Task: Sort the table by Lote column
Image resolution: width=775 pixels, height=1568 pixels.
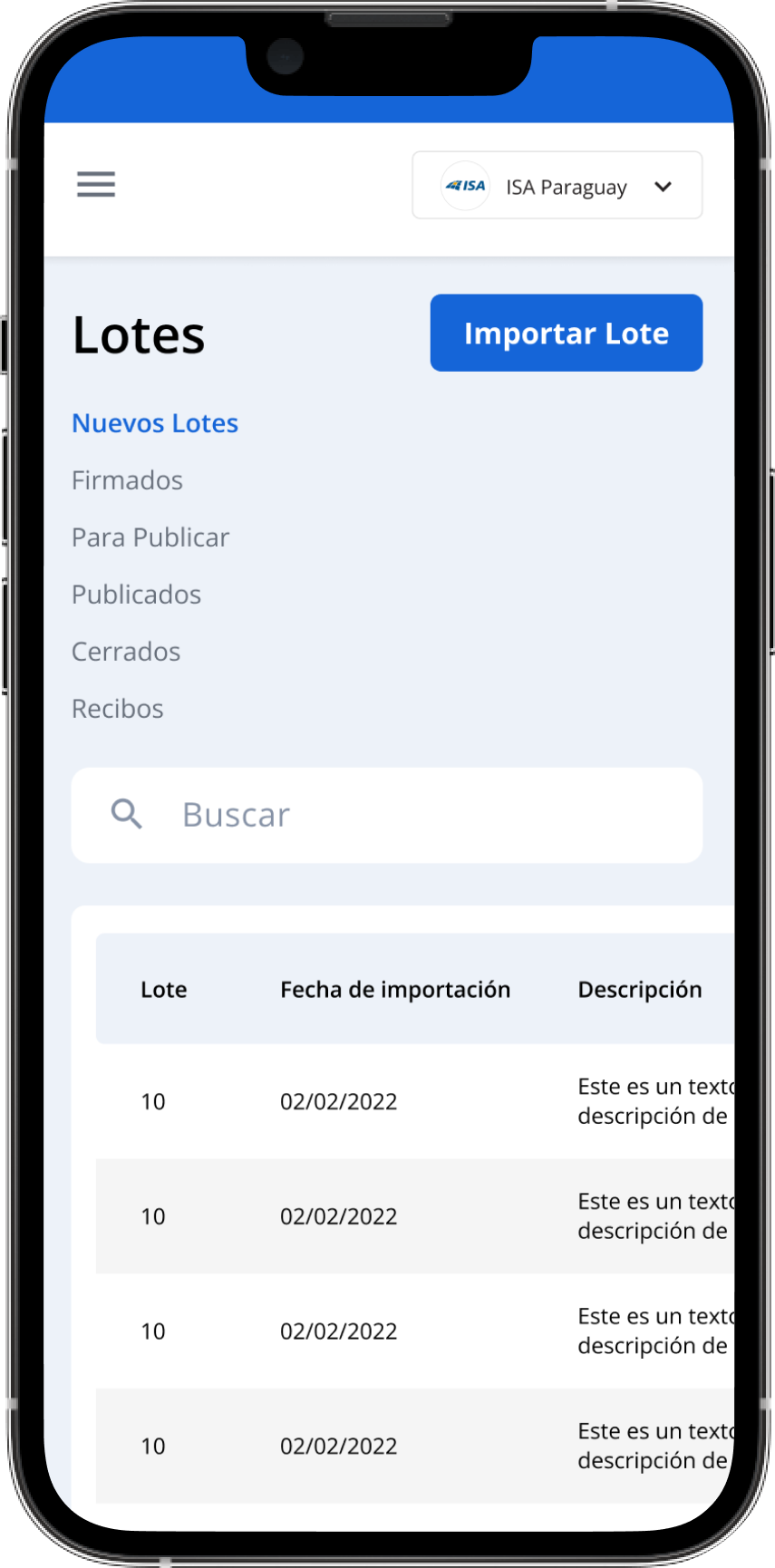Action: point(163,989)
